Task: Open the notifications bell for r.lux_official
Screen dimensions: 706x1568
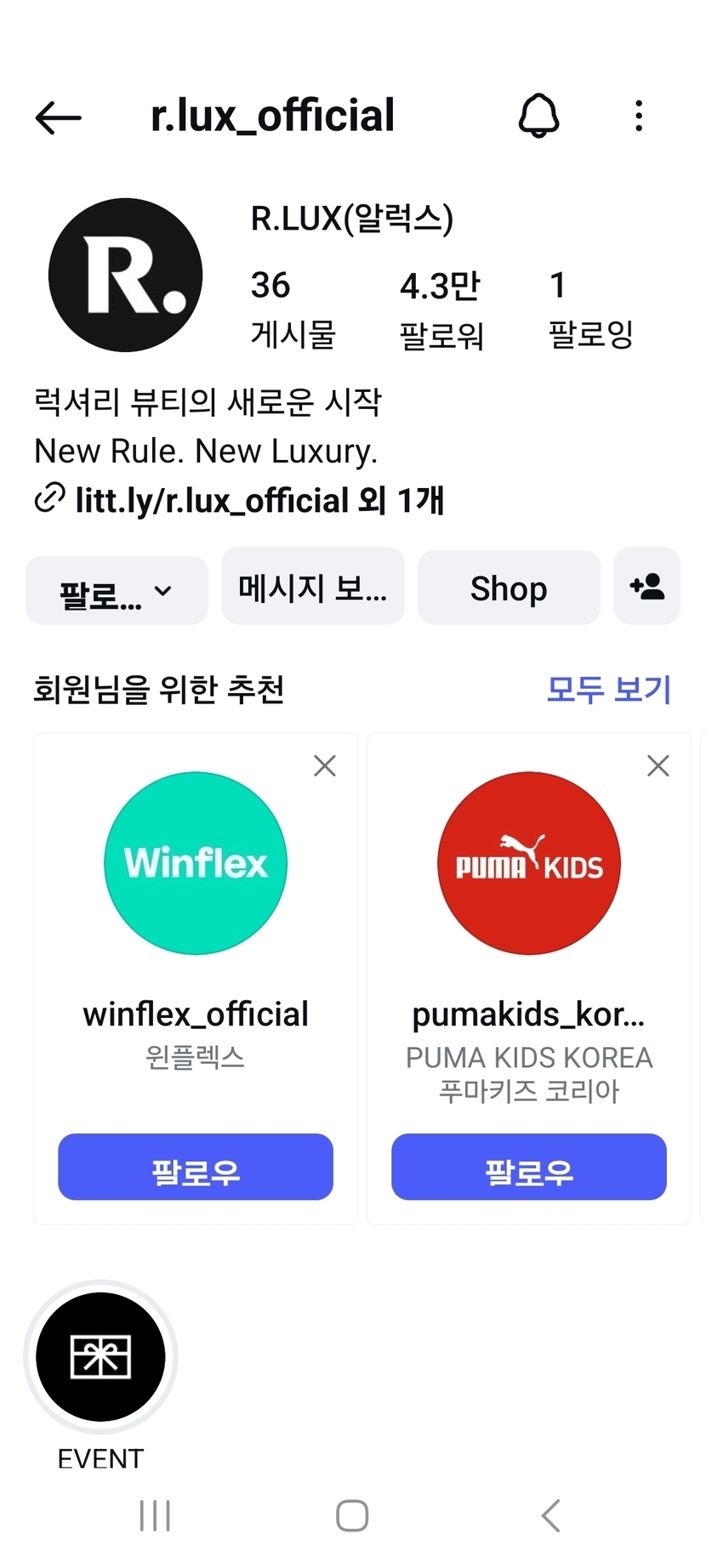Action: pyautogui.click(x=538, y=116)
